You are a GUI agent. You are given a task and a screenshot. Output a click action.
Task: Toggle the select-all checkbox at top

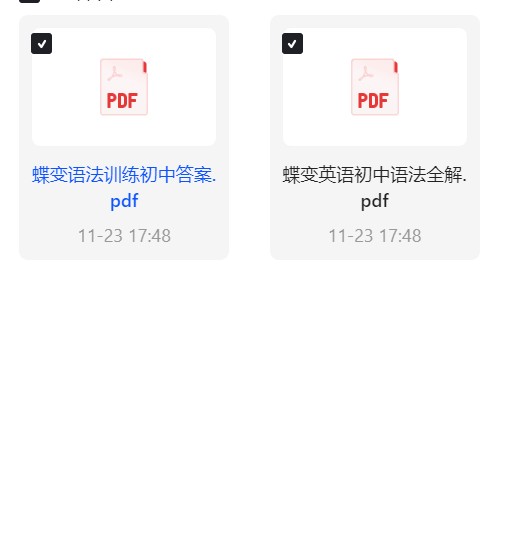(29, 1)
